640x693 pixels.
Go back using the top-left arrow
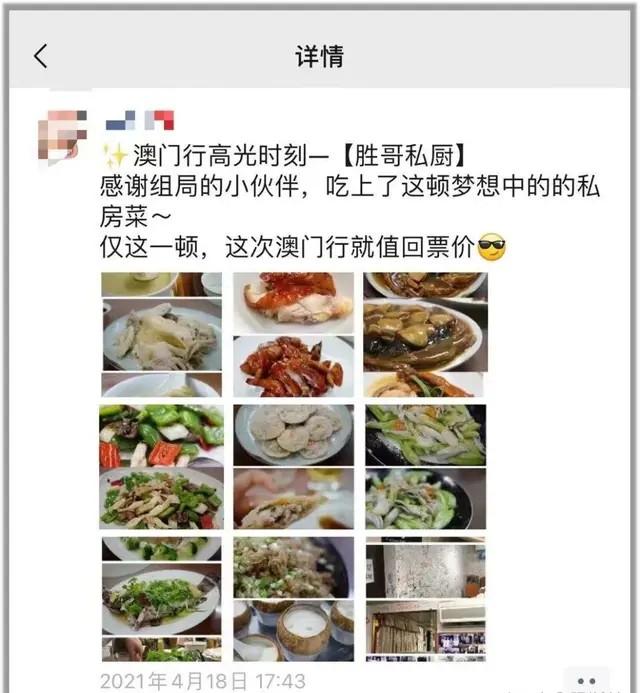click(x=41, y=56)
